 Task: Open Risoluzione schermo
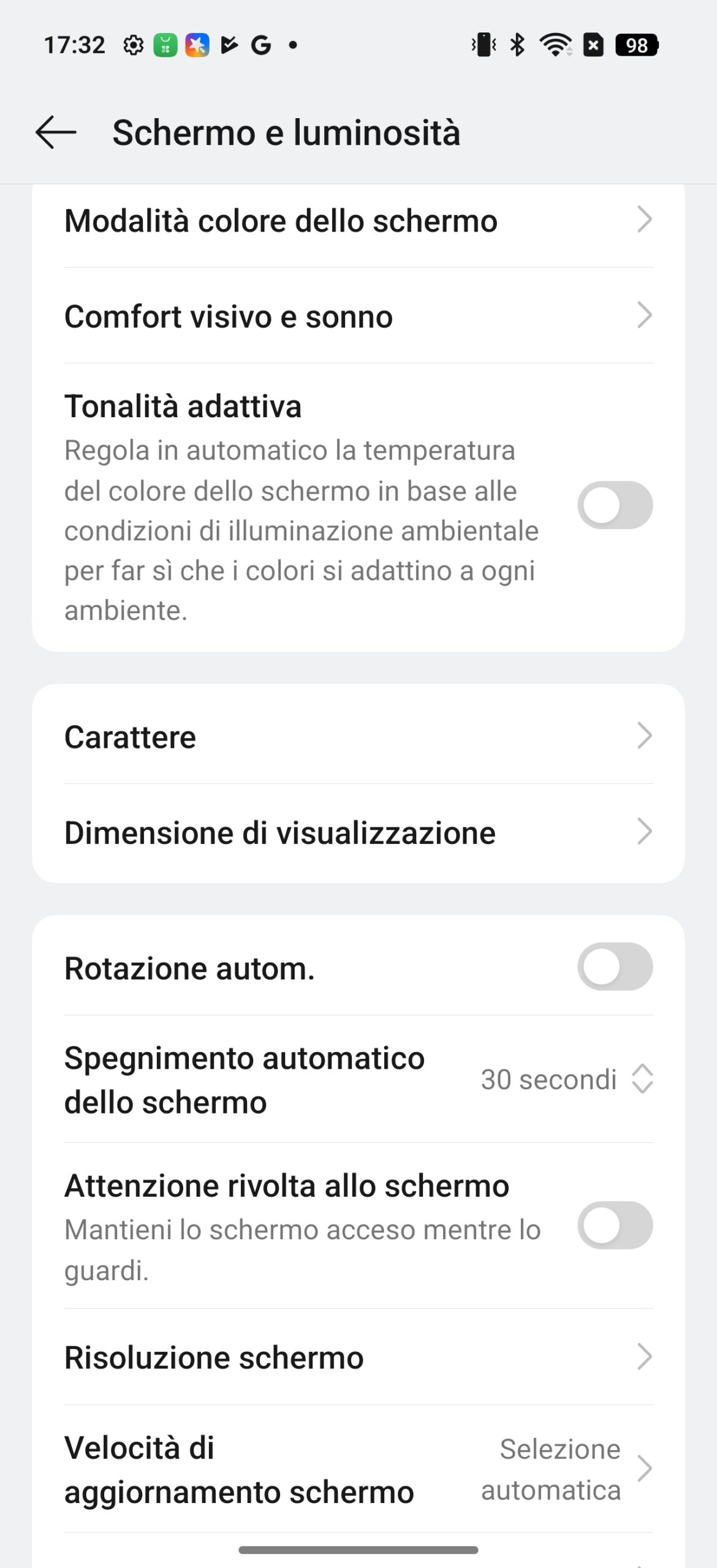[x=358, y=1357]
